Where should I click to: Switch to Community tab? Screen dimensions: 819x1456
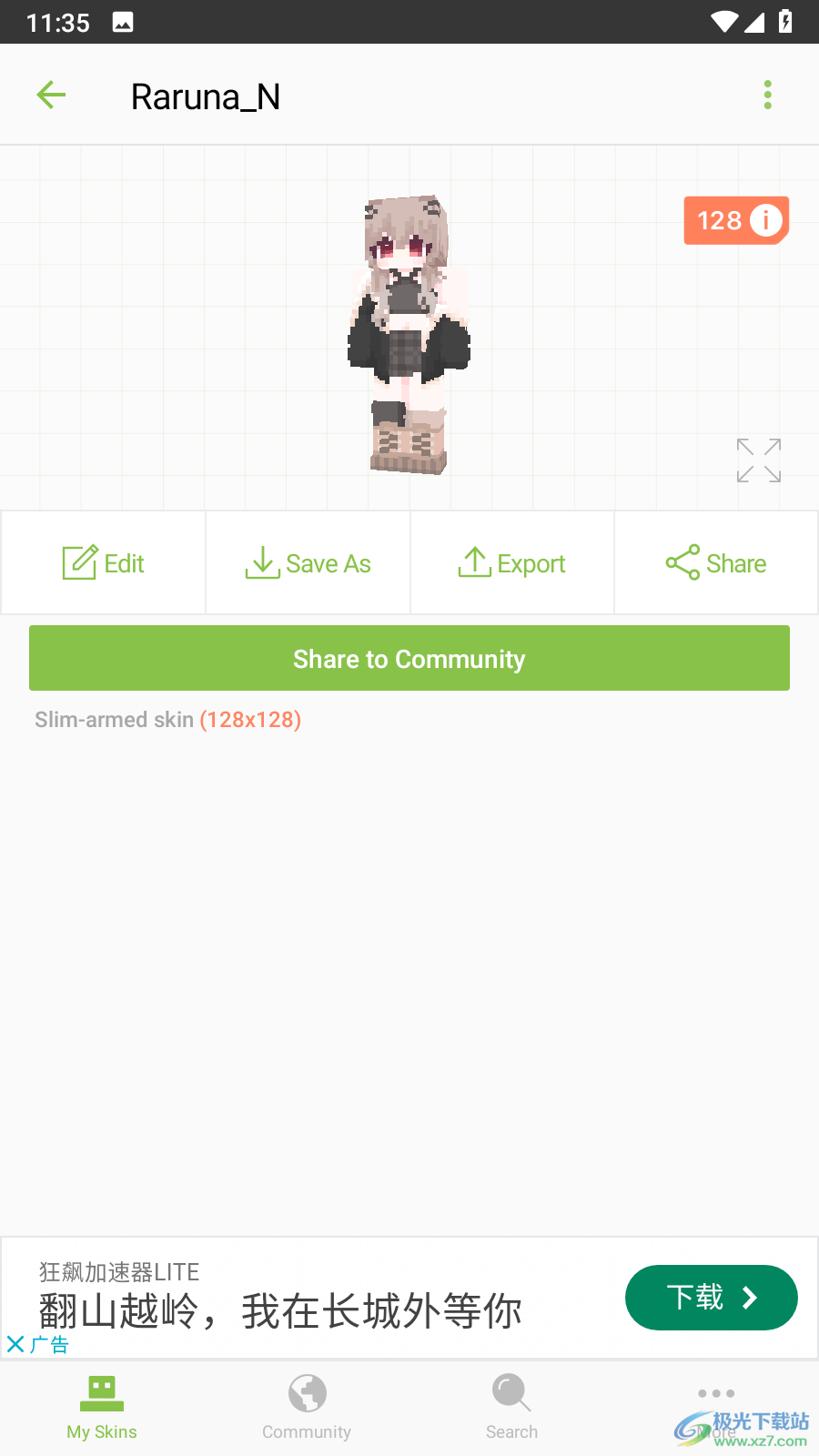(307, 1407)
